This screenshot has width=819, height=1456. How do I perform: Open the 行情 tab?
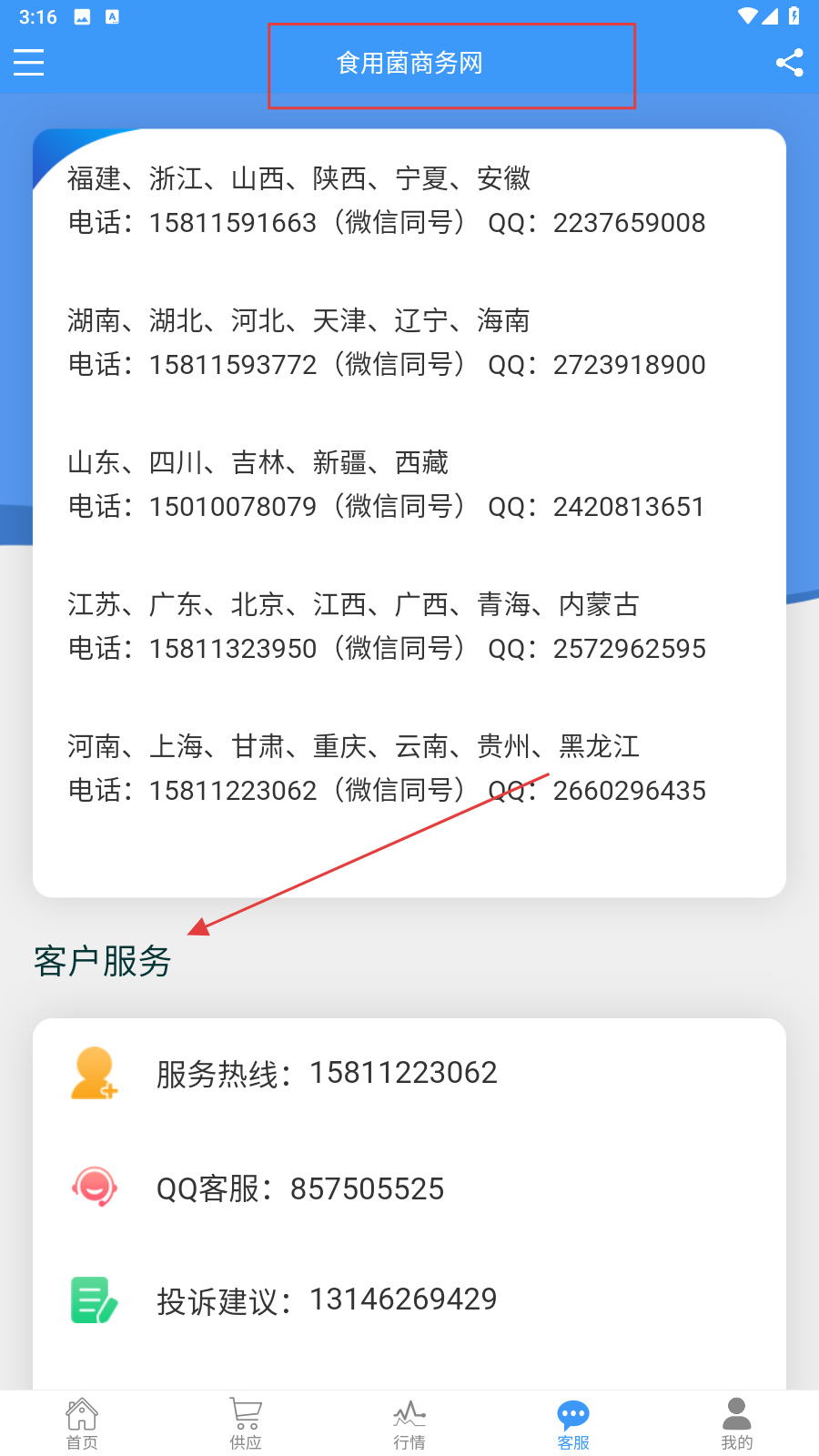(409, 1424)
